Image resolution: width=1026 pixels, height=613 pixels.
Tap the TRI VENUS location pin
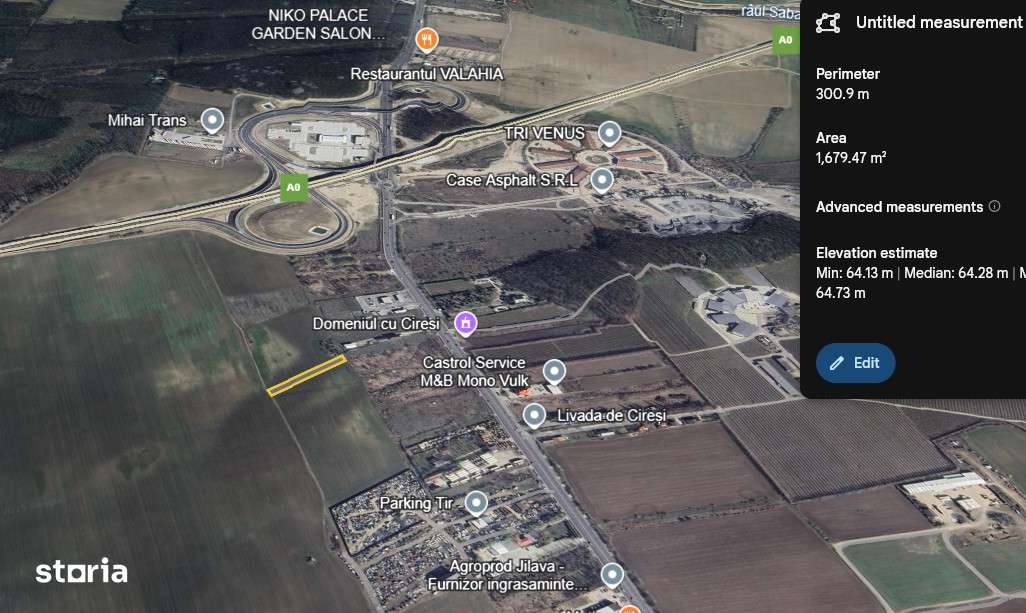[609, 132]
